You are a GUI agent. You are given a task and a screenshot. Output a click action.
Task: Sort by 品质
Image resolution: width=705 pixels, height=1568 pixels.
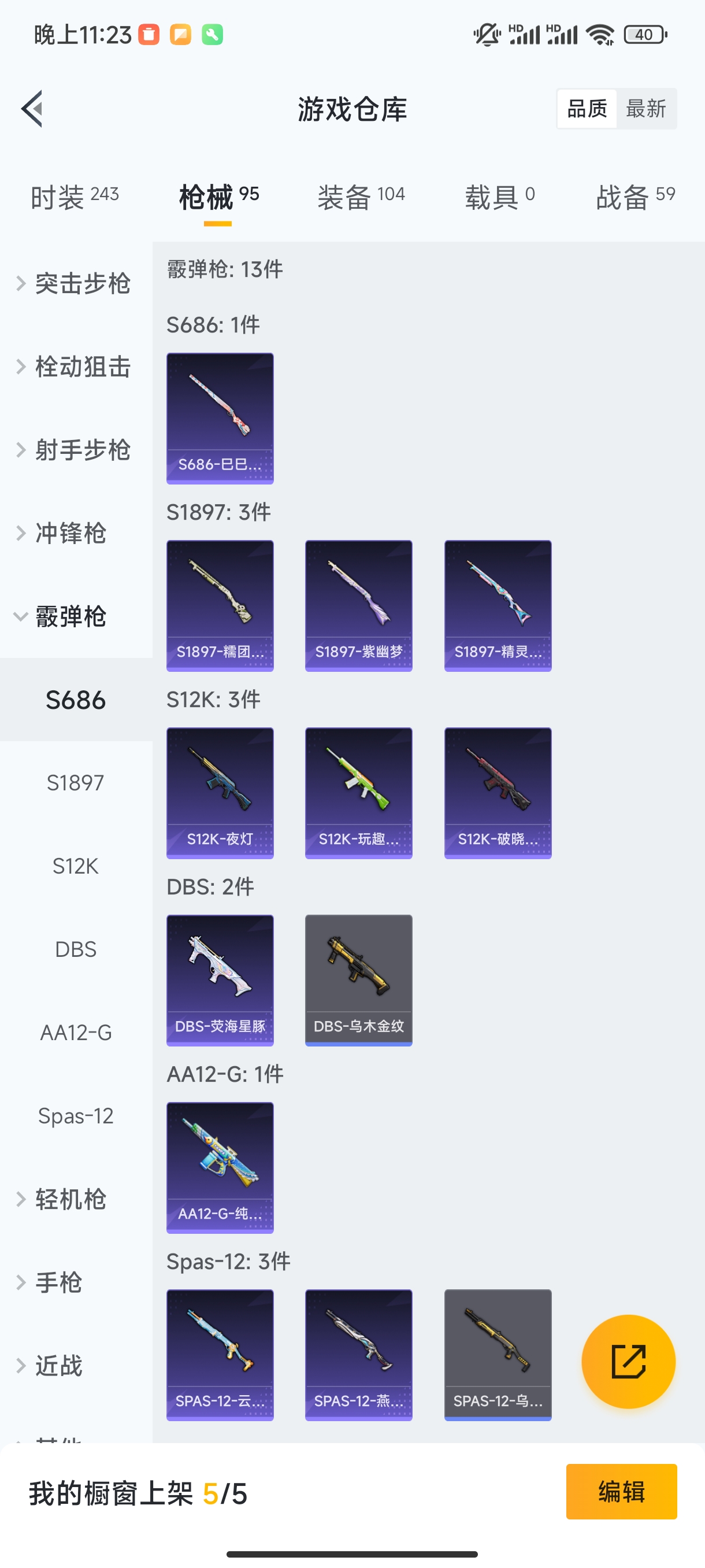587,109
